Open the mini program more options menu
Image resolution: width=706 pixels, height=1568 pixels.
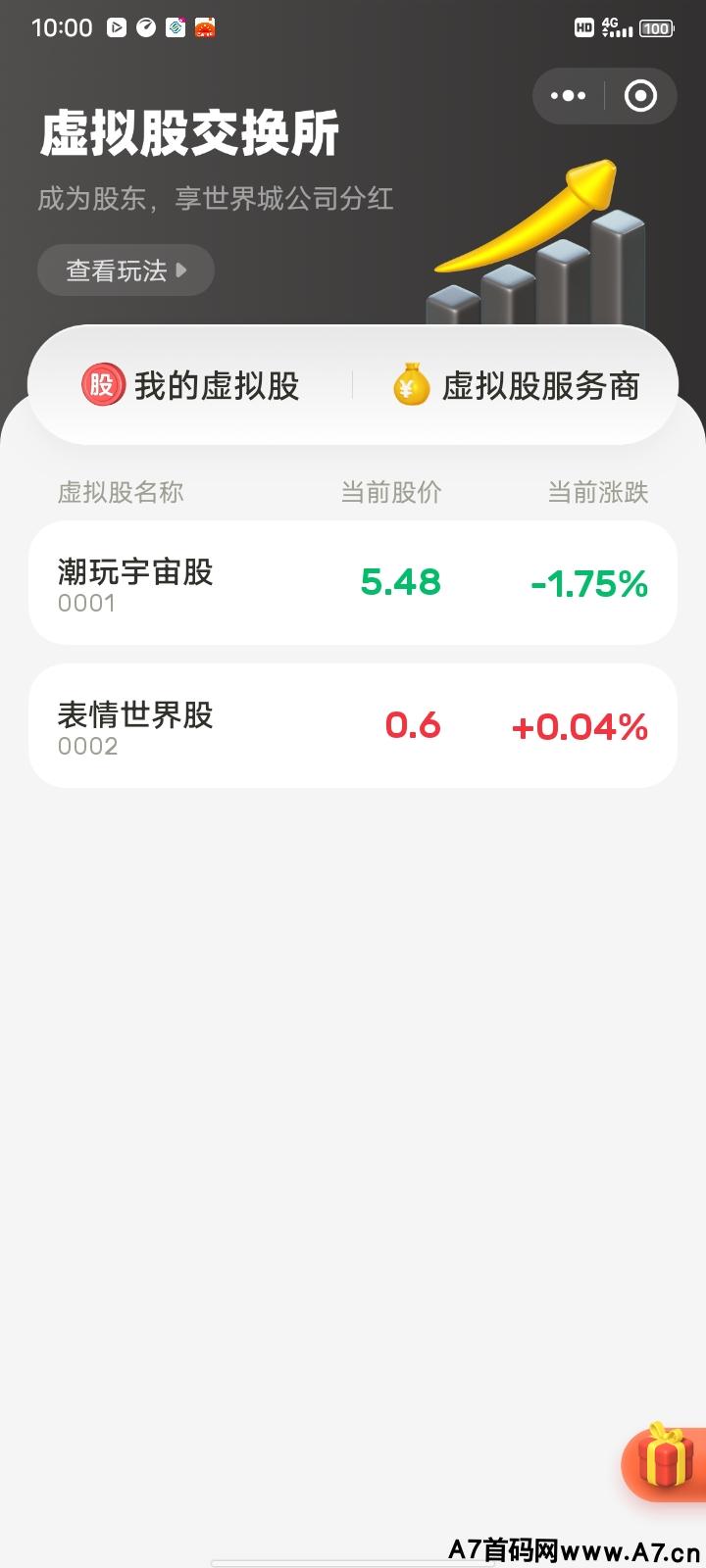[569, 96]
